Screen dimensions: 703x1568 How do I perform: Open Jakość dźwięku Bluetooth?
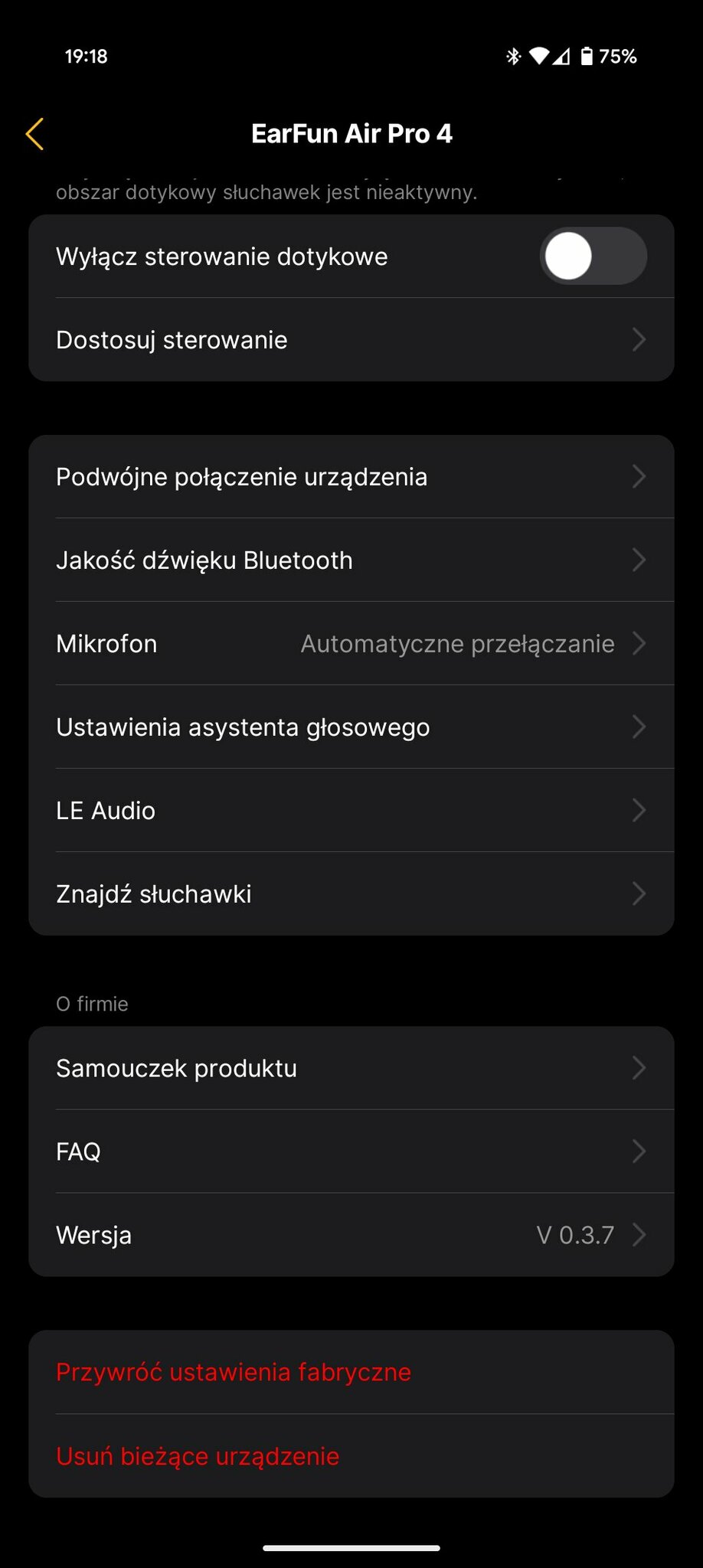pyautogui.click(x=351, y=560)
